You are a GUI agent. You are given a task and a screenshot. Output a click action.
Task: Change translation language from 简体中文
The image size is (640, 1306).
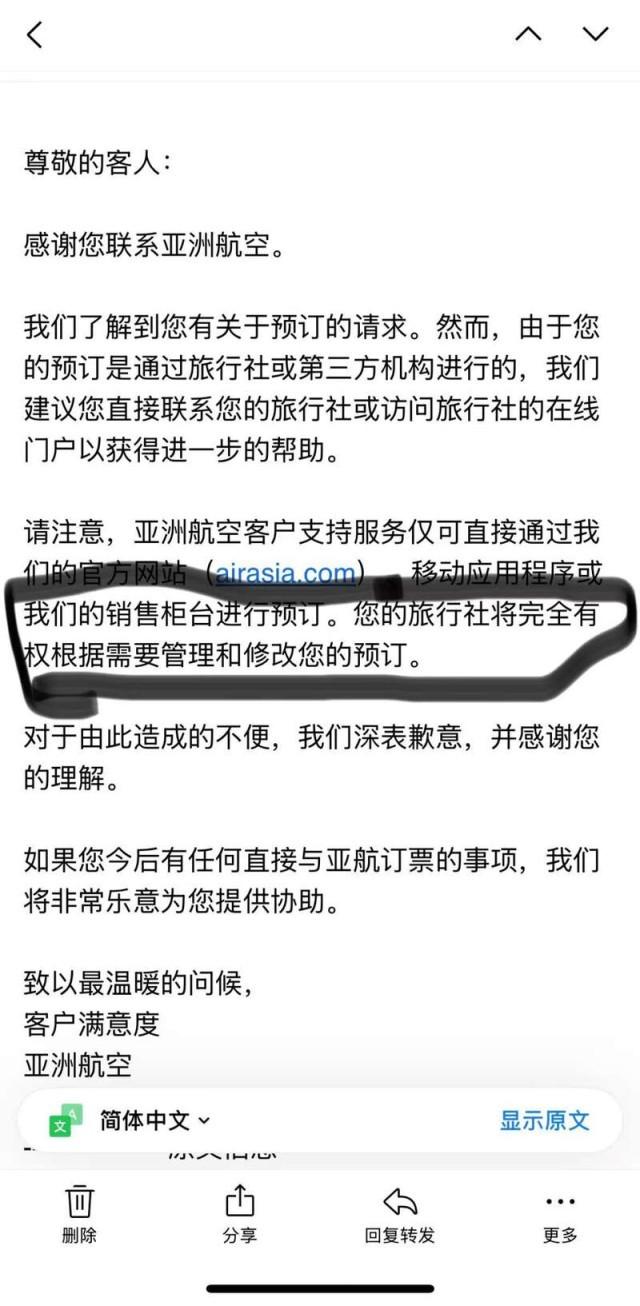coord(155,1121)
